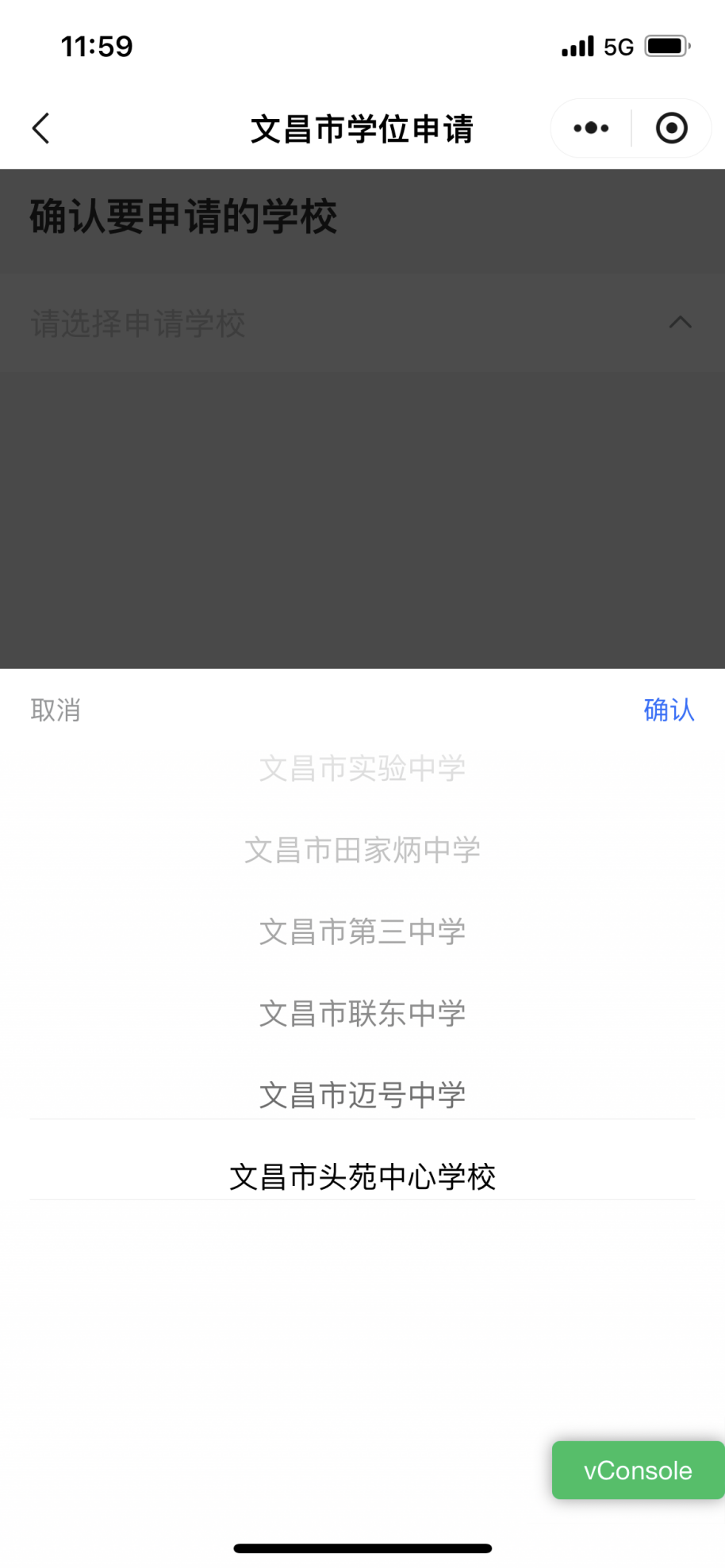725x1568 pixels.
Task: Choose 文昌市田家炳中学 from the list
Action: tap(362, 850)
